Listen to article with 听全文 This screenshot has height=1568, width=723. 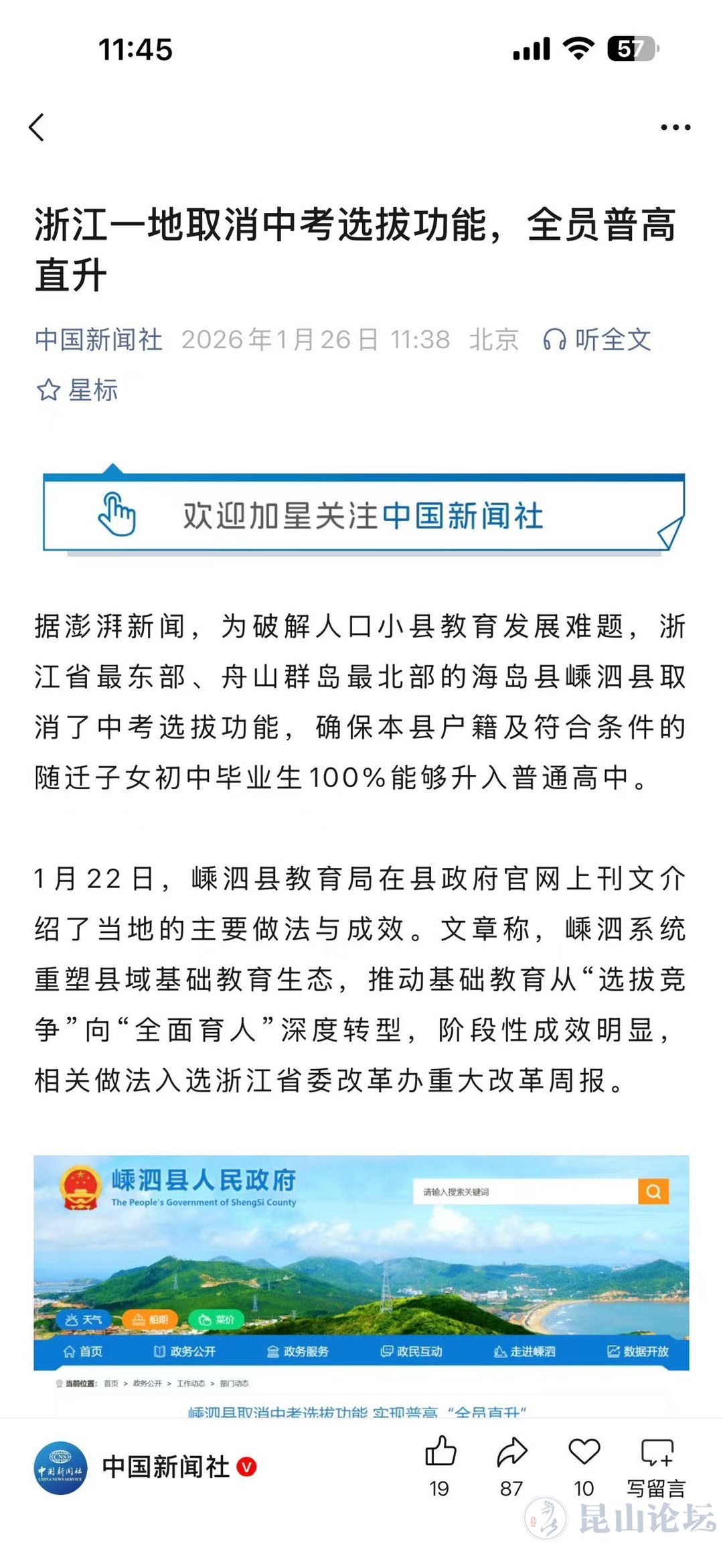[x=597, y=340]
